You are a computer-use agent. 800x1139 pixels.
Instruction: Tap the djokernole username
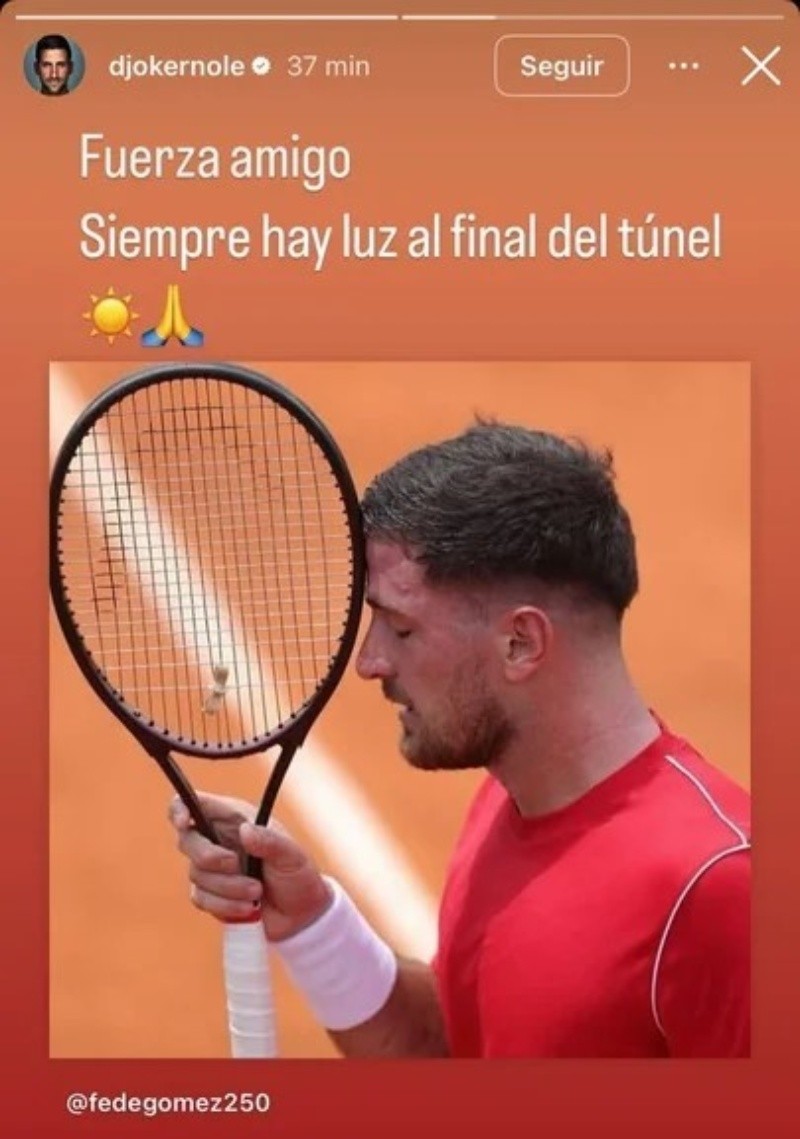tap(176, 67)
